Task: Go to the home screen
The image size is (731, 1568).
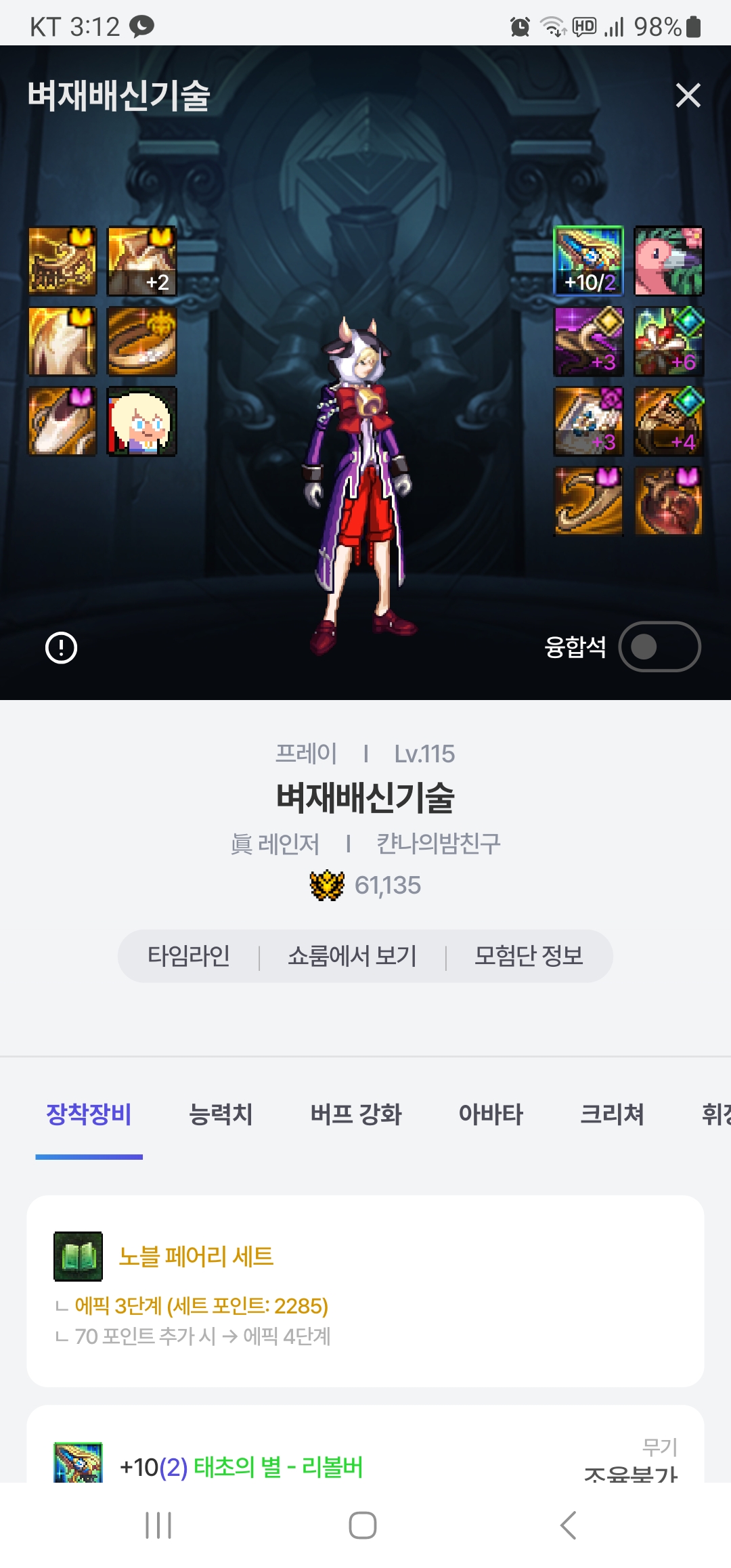Action: [x=363, y=1525]
